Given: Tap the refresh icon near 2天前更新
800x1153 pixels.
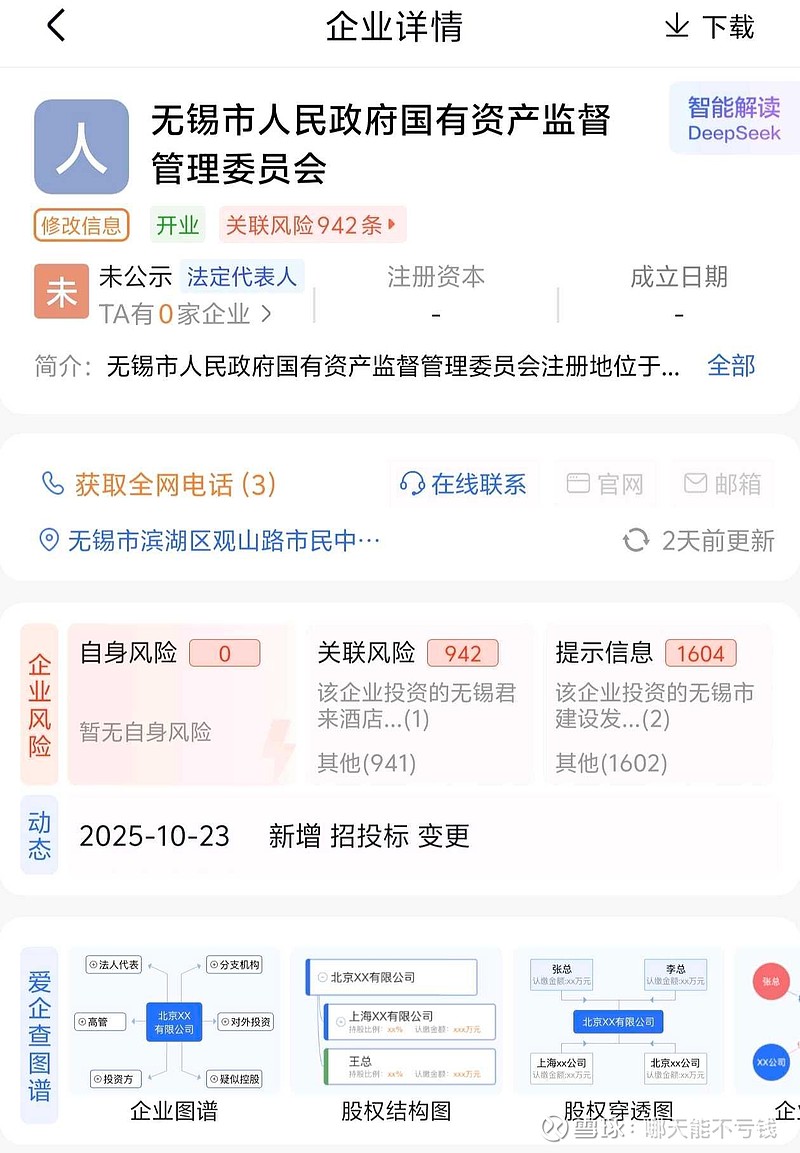Looking at the screenshot, I should (x=637, y=540).
